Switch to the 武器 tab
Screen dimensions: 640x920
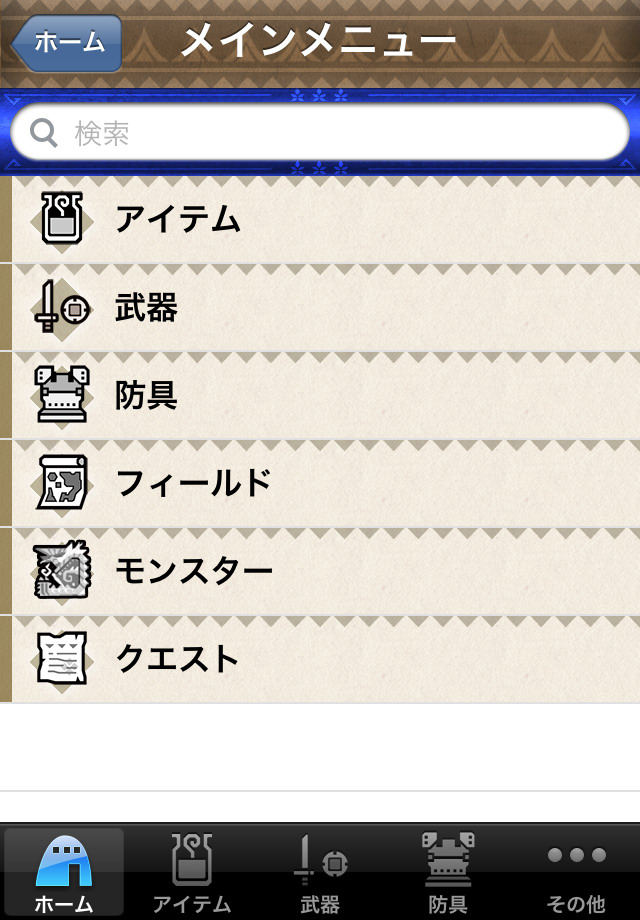[x=320, y=872]
